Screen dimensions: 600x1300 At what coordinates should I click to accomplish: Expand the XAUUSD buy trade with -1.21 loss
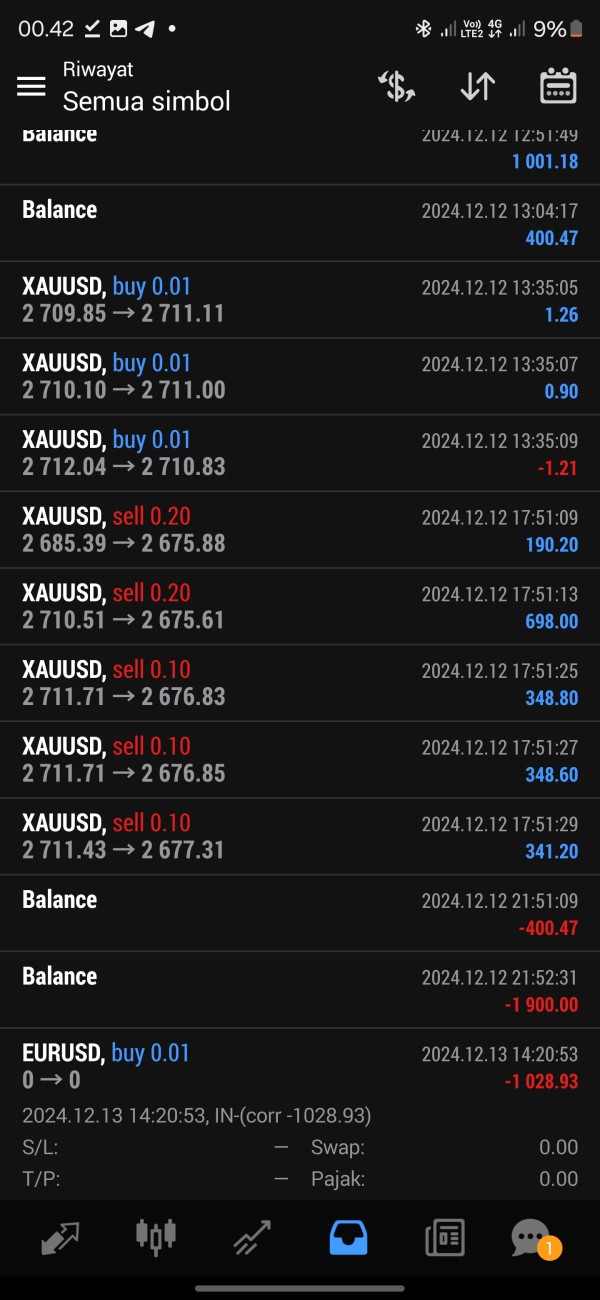300,453
